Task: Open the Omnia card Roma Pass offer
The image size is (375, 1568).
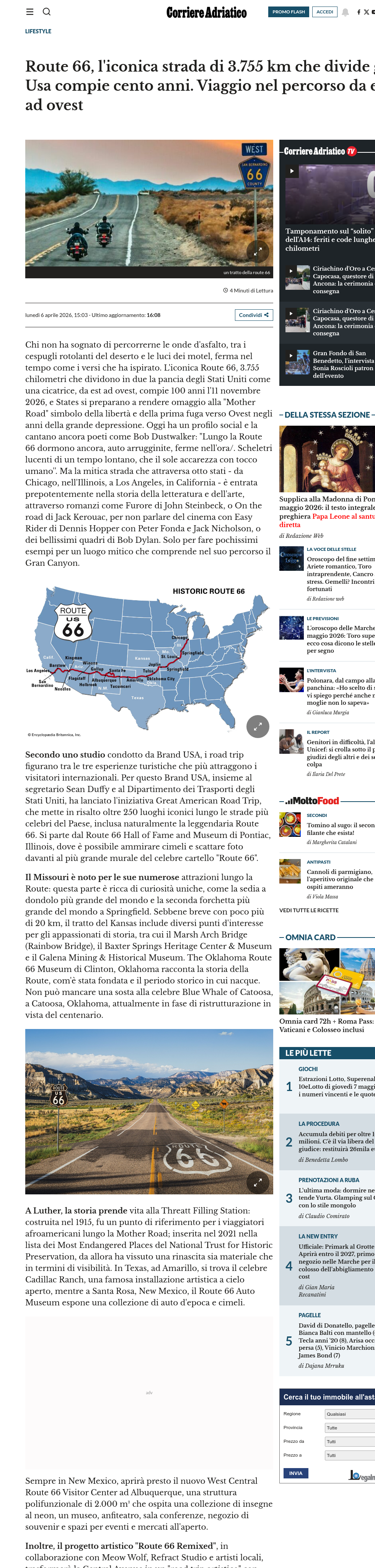Action: coord(327,1026)
